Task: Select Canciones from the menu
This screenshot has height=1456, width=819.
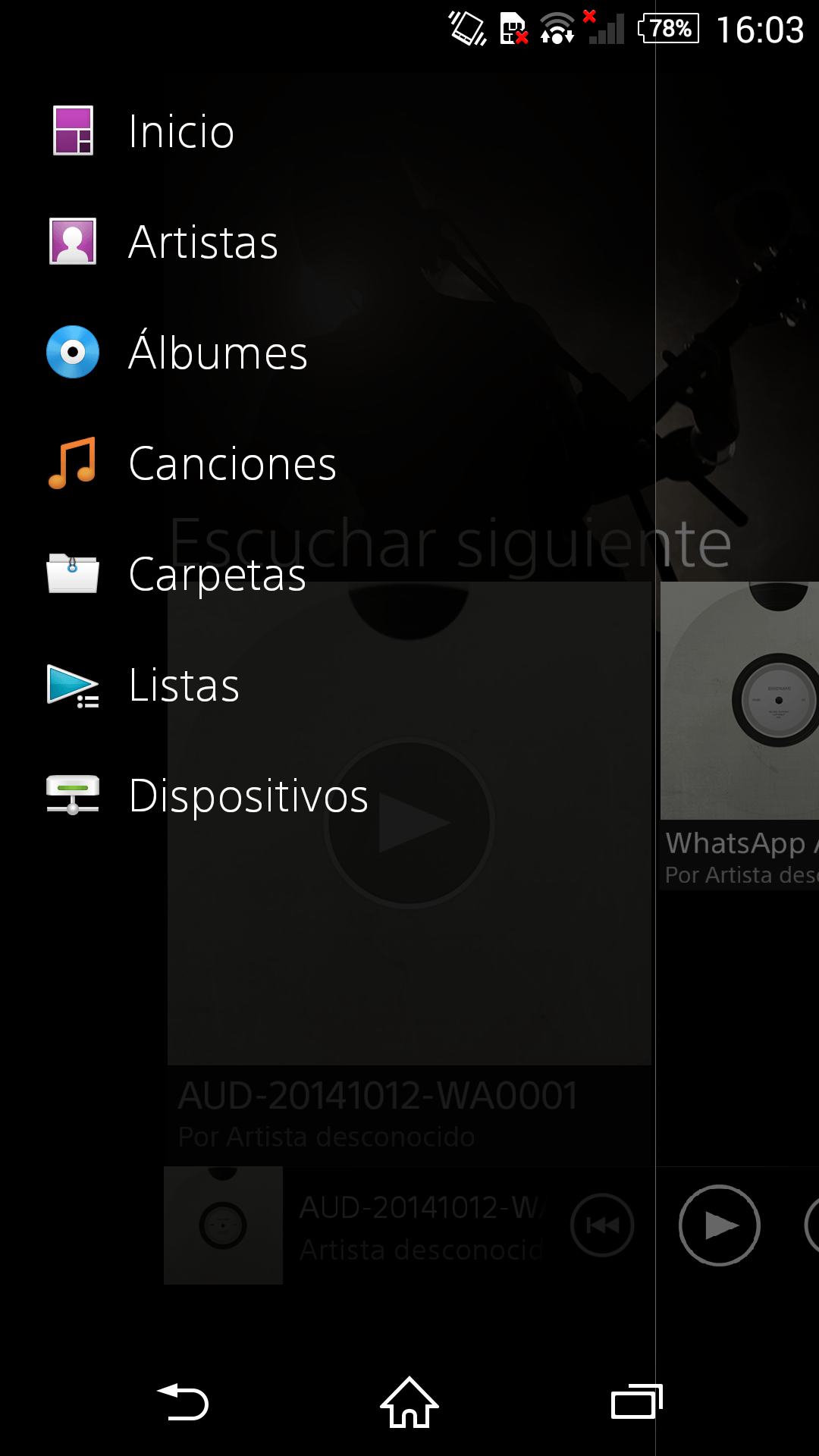Action: [x=232, y=463]
